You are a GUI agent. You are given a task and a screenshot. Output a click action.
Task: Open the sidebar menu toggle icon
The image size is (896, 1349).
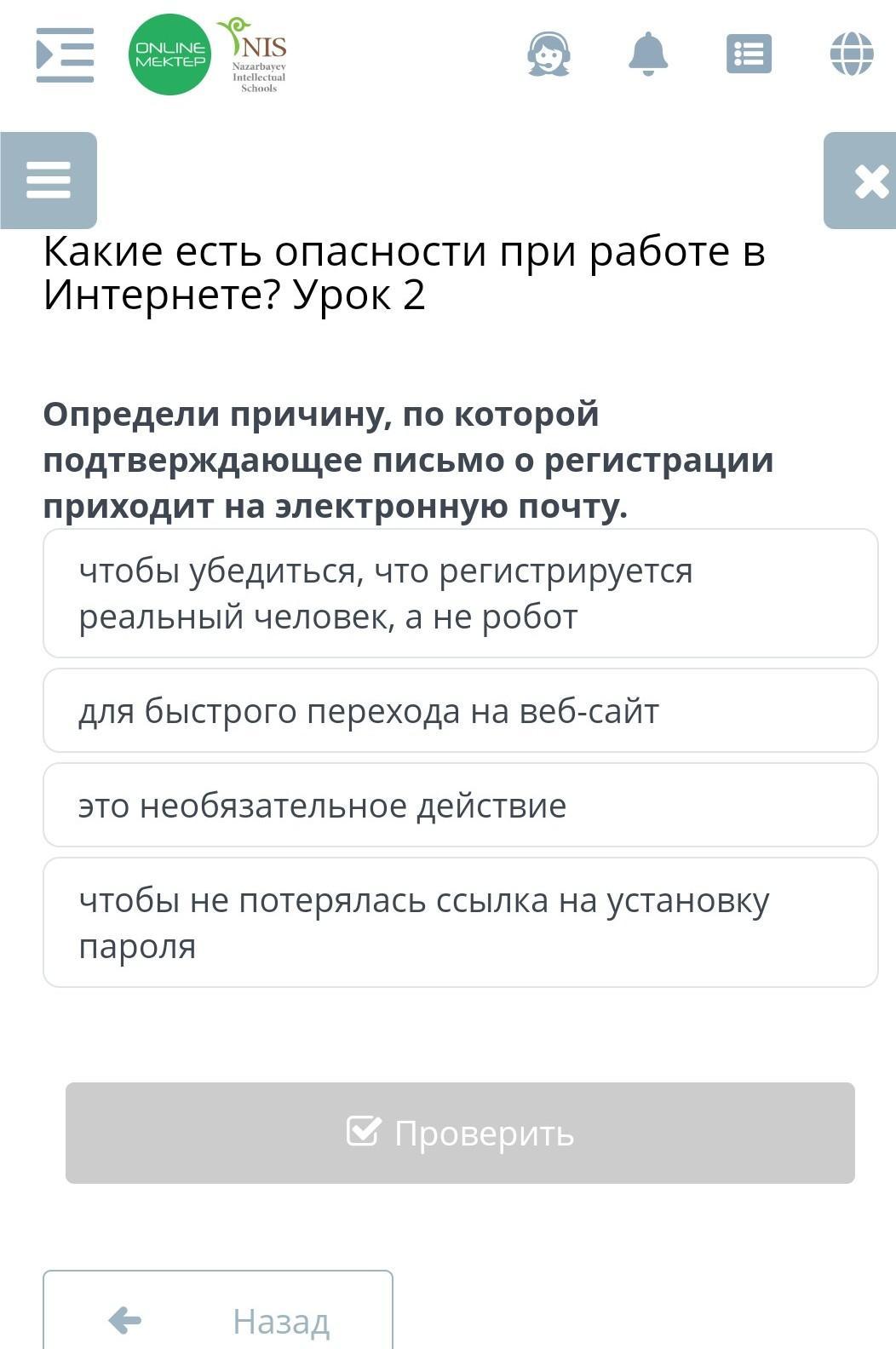(65, 55)
